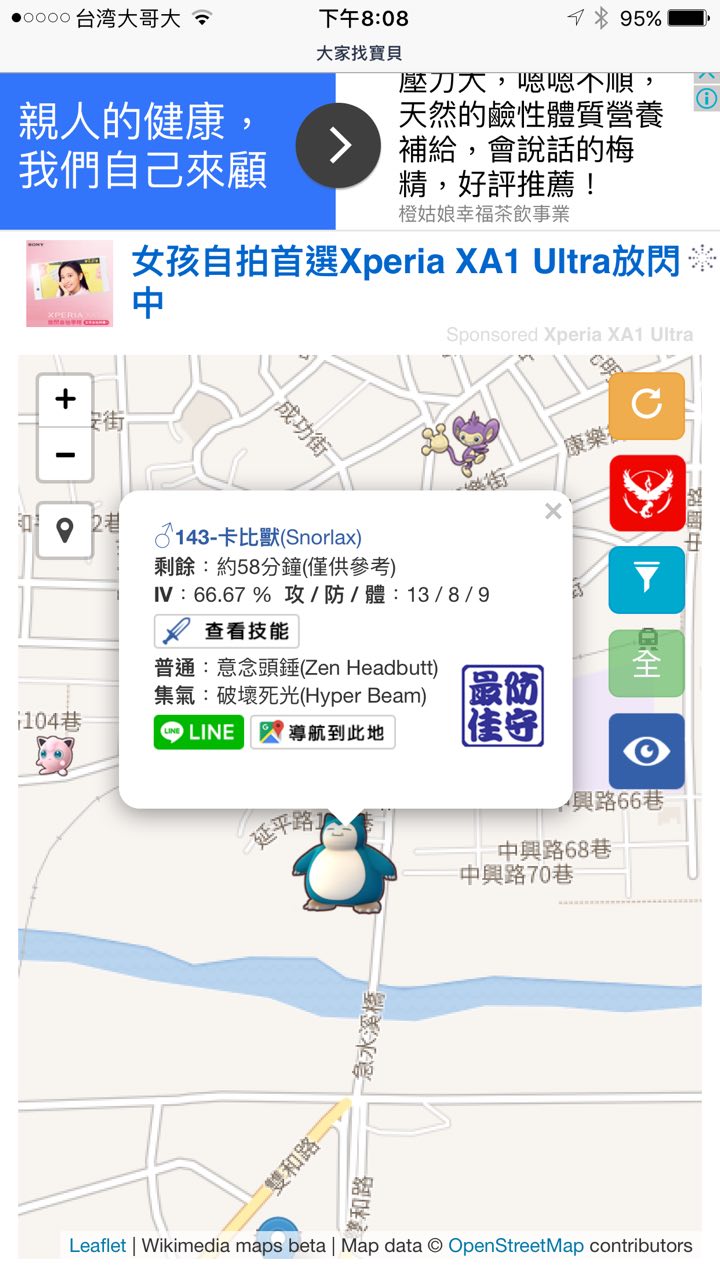The width and height of the screenshot is (720, 1280).
Task: Open the OpenStreetMap contributors link
Action: tap(515, 1245)
